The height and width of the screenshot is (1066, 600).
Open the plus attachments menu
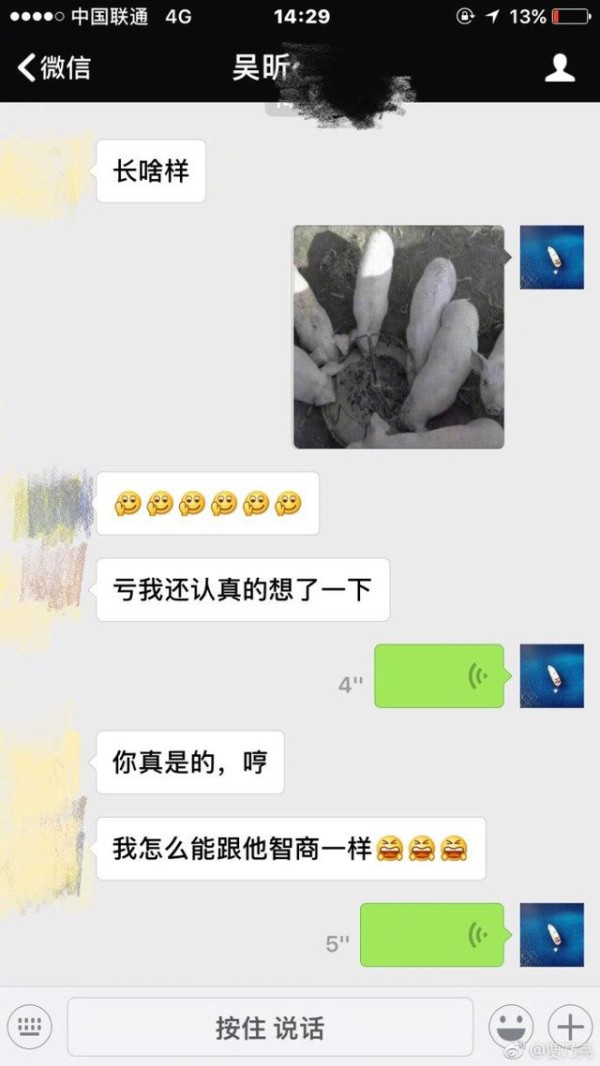570,1026
